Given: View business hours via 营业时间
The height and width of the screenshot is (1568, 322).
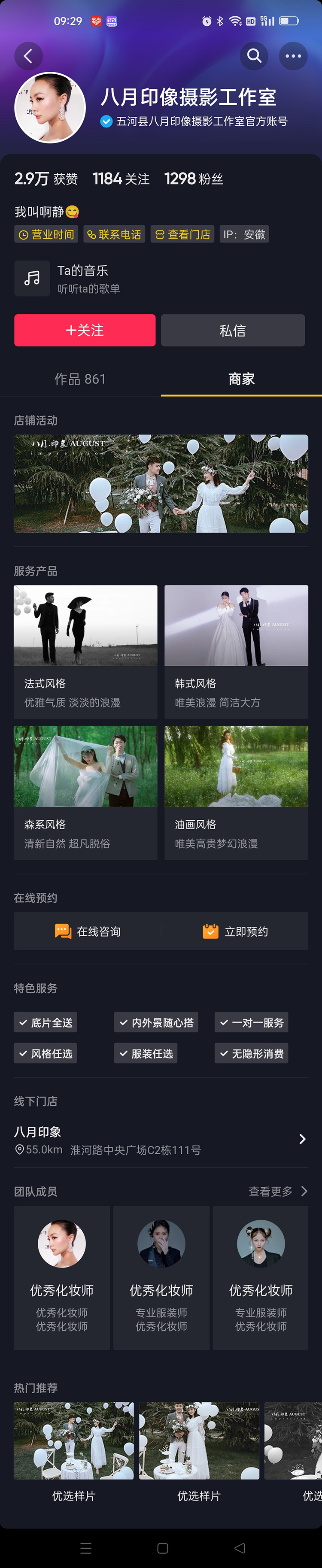Looking at the screenshot, I should click(x=46, y=234).
